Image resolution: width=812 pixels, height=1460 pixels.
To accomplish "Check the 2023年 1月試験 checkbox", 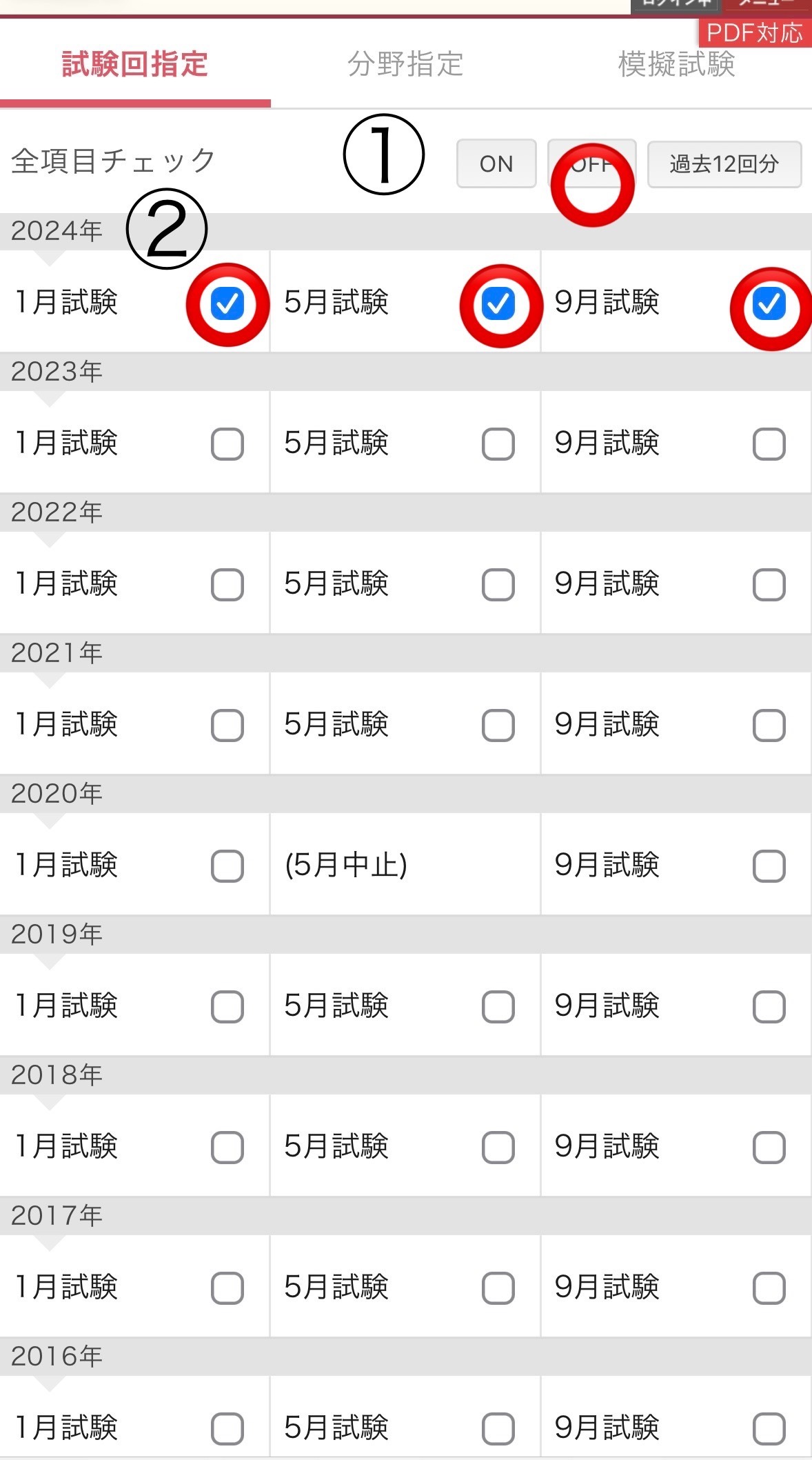I will (x=227, y=444).
